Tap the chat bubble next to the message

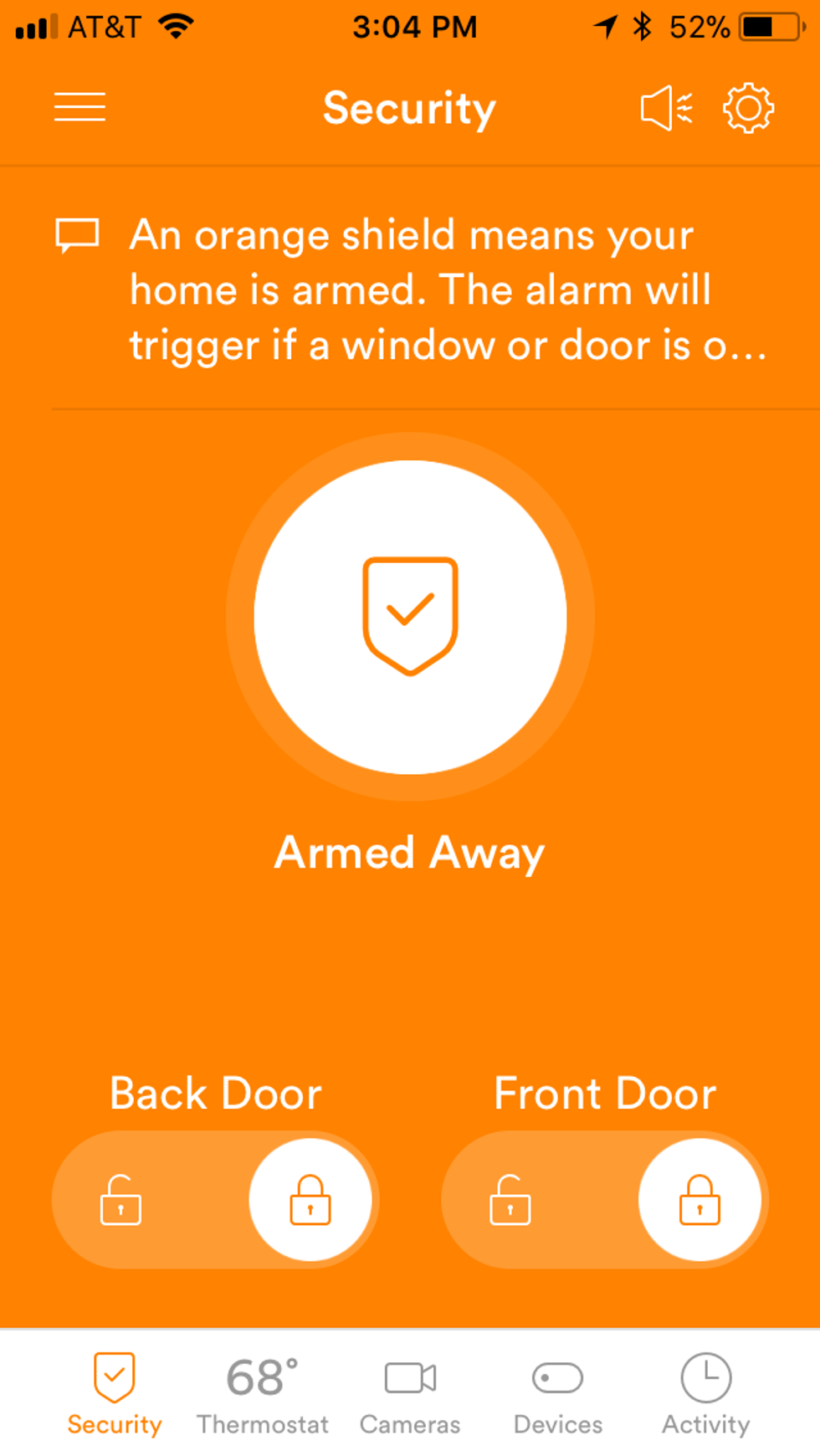79,236
